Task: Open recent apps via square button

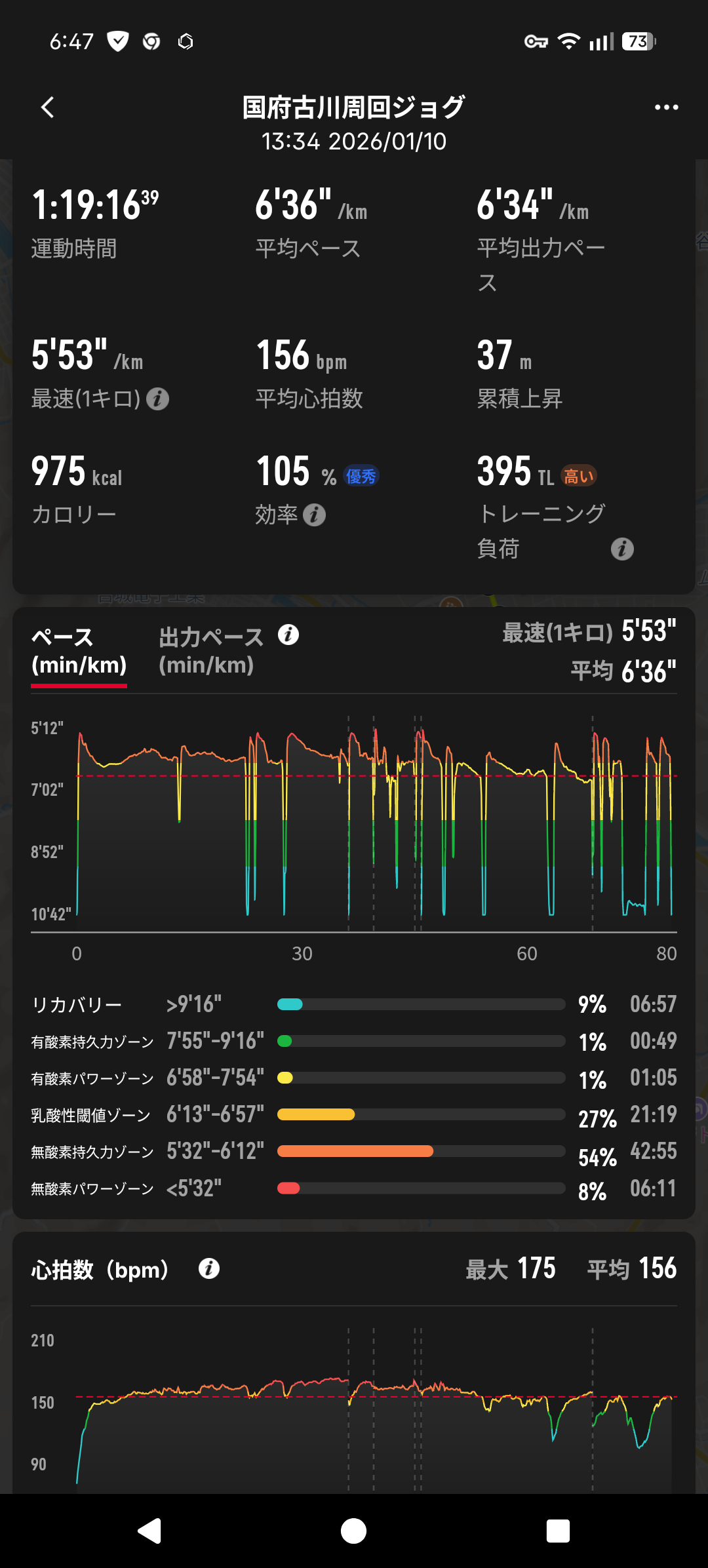Action: (x=558, y=1531)
